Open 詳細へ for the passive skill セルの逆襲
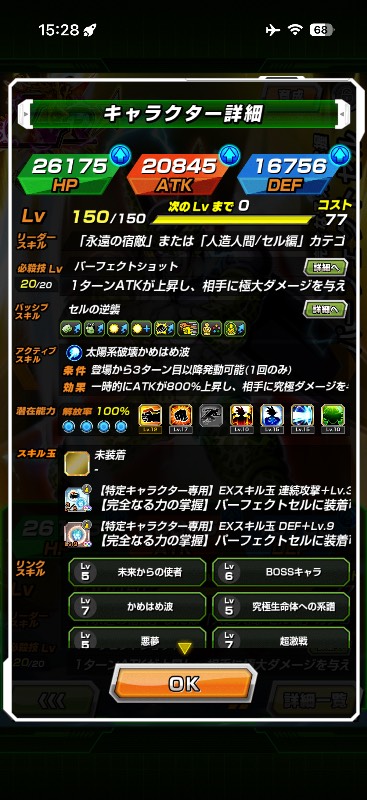Screen dimensions: 367x800 coord(326,309)
